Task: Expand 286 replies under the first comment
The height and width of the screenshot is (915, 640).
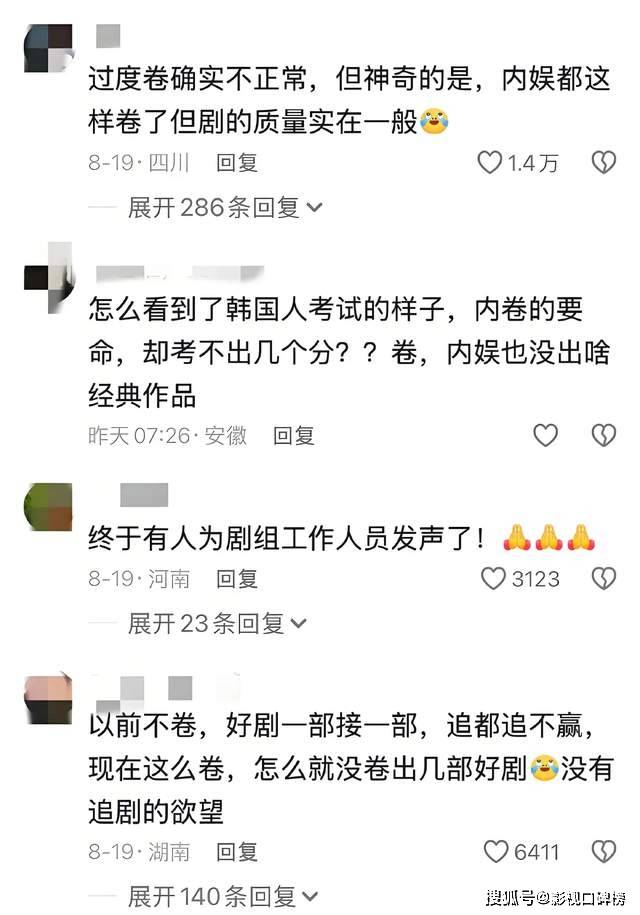Action: (225, 207)
